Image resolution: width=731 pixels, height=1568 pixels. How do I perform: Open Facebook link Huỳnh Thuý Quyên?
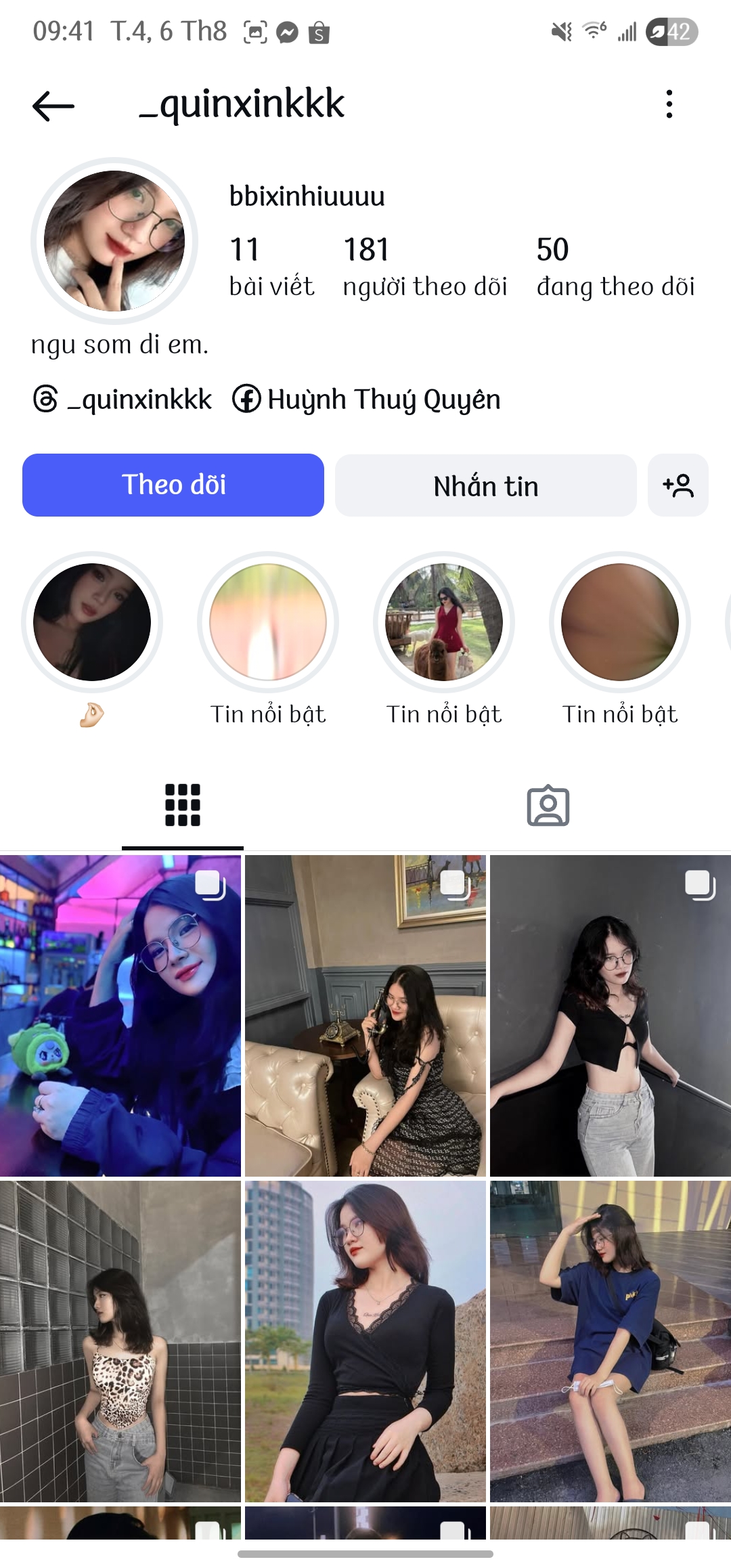pos(366,399)
